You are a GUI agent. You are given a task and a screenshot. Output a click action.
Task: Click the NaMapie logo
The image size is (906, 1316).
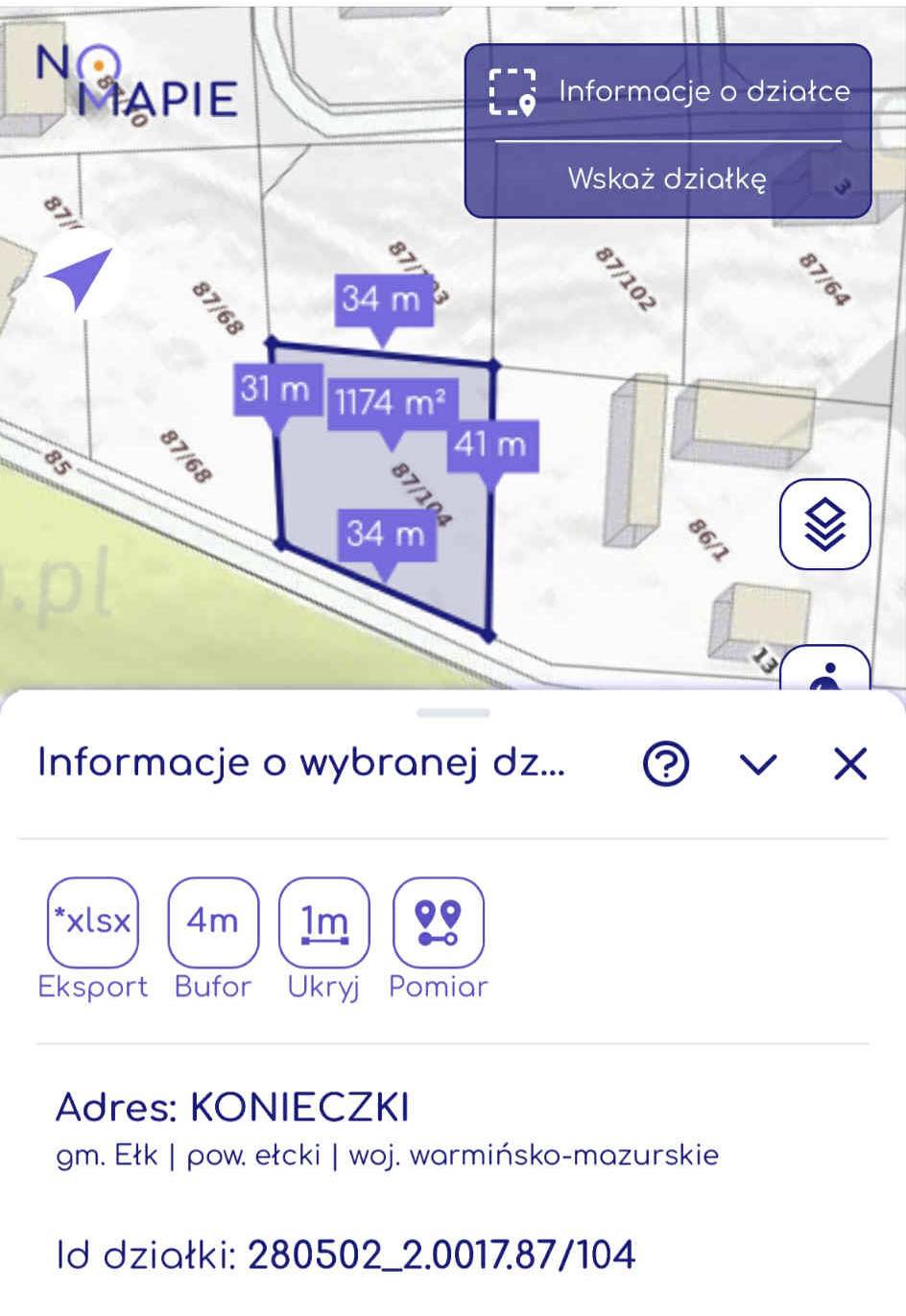(x=134, y=82)
